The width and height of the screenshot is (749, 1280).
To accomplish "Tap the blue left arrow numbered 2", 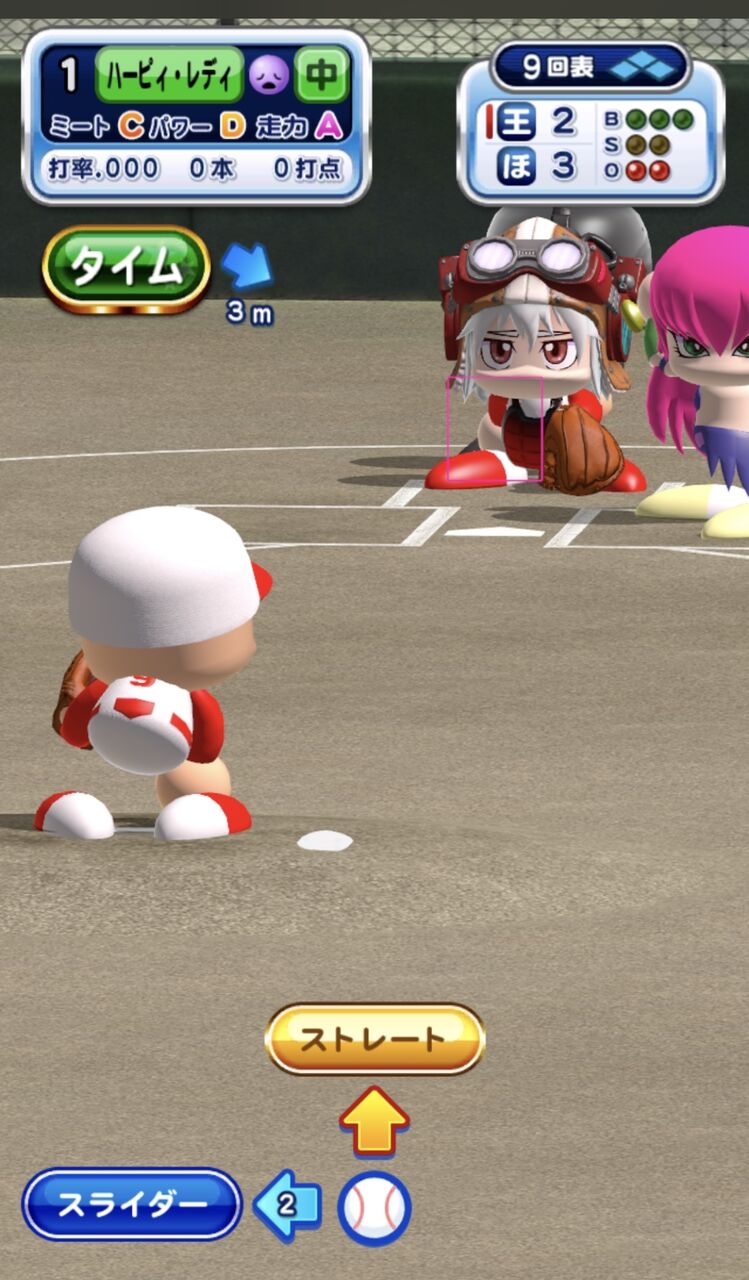I will point(288,1205).
